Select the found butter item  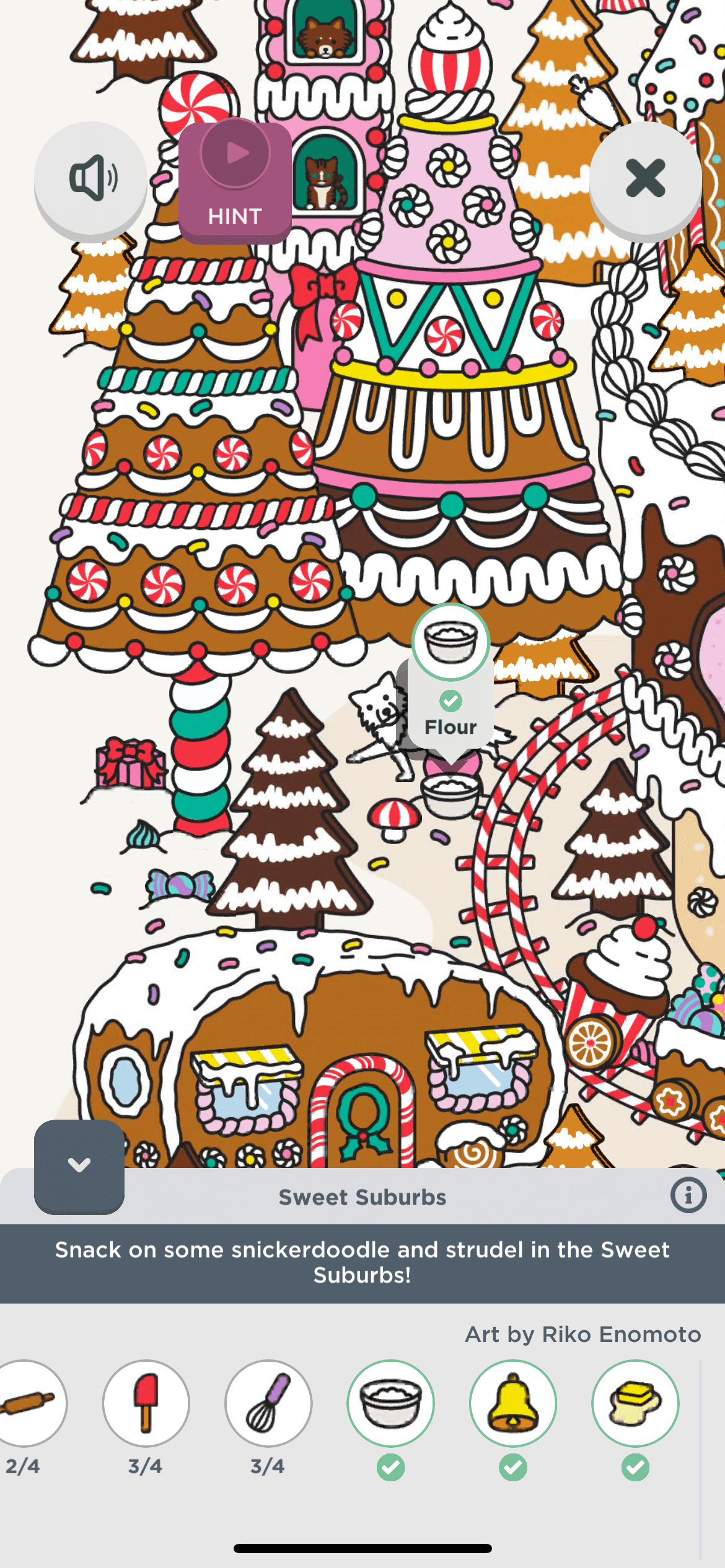[635, 1403]
